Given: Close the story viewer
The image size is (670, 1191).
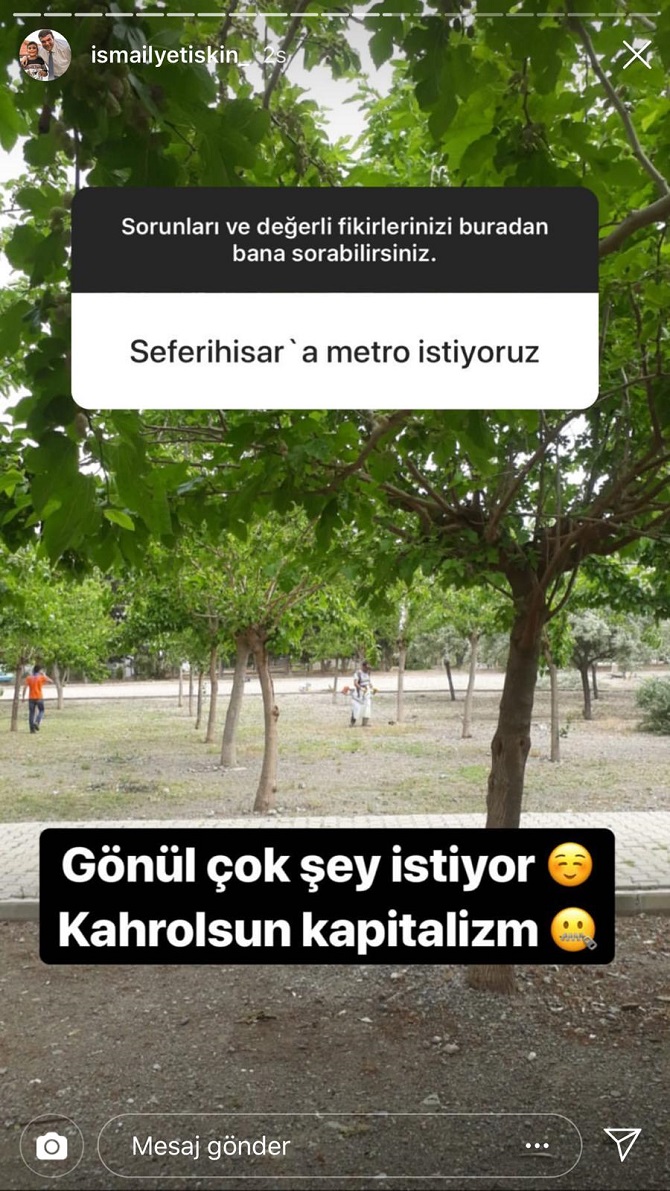Looking at the screenshot, I should (636, 55).
